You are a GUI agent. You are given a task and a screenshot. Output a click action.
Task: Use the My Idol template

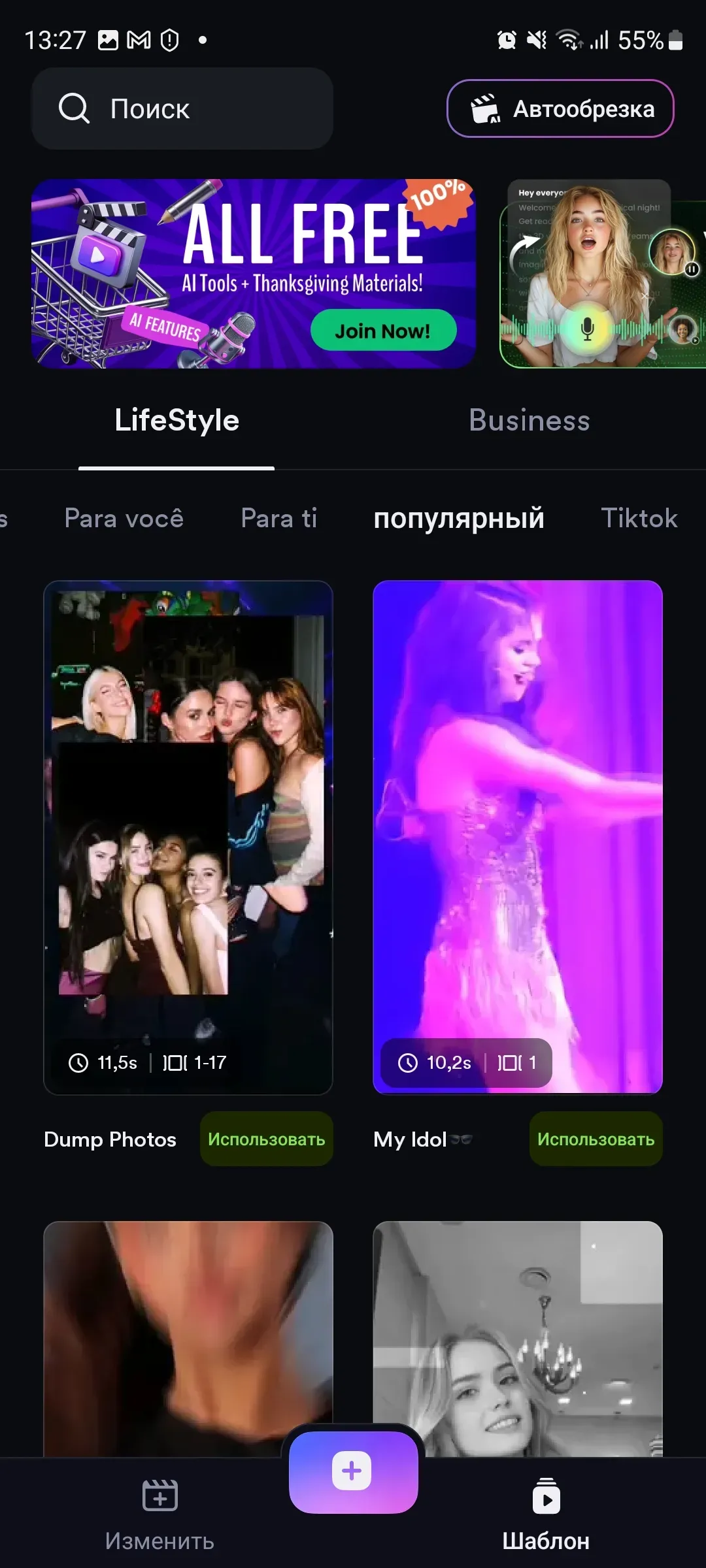tap(596, 1139)
